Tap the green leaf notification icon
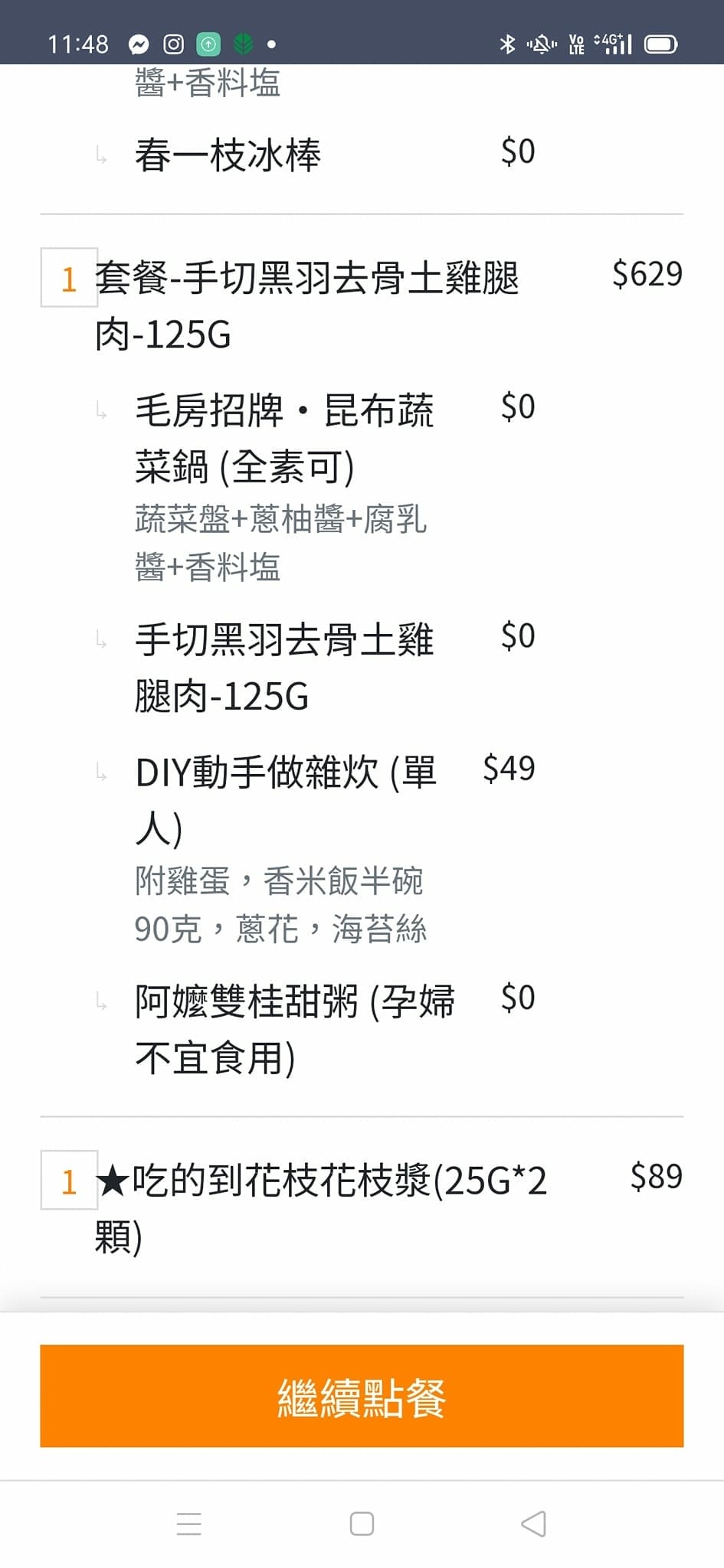The image size is (724, 1568). point(241,44)
